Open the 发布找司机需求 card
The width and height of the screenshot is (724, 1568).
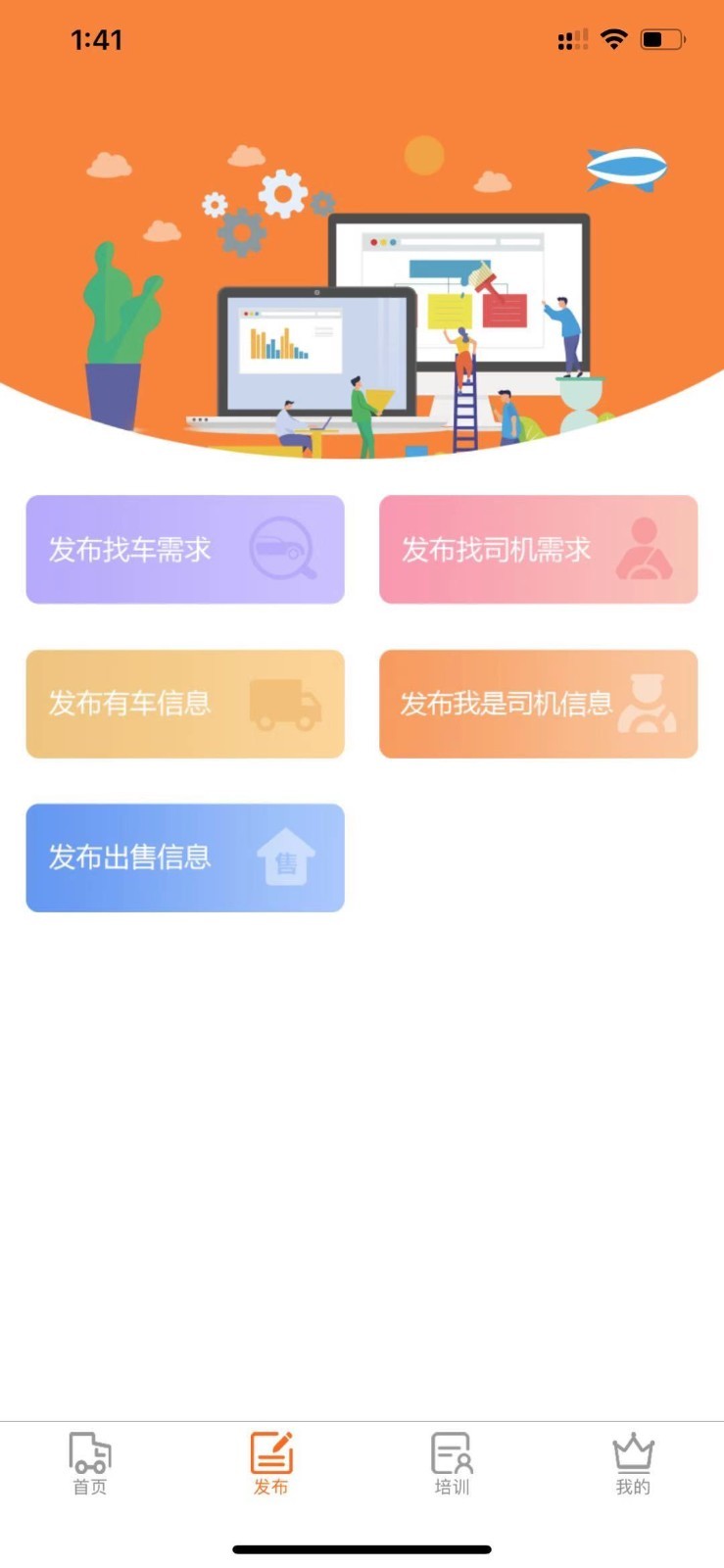click(538, 550)
